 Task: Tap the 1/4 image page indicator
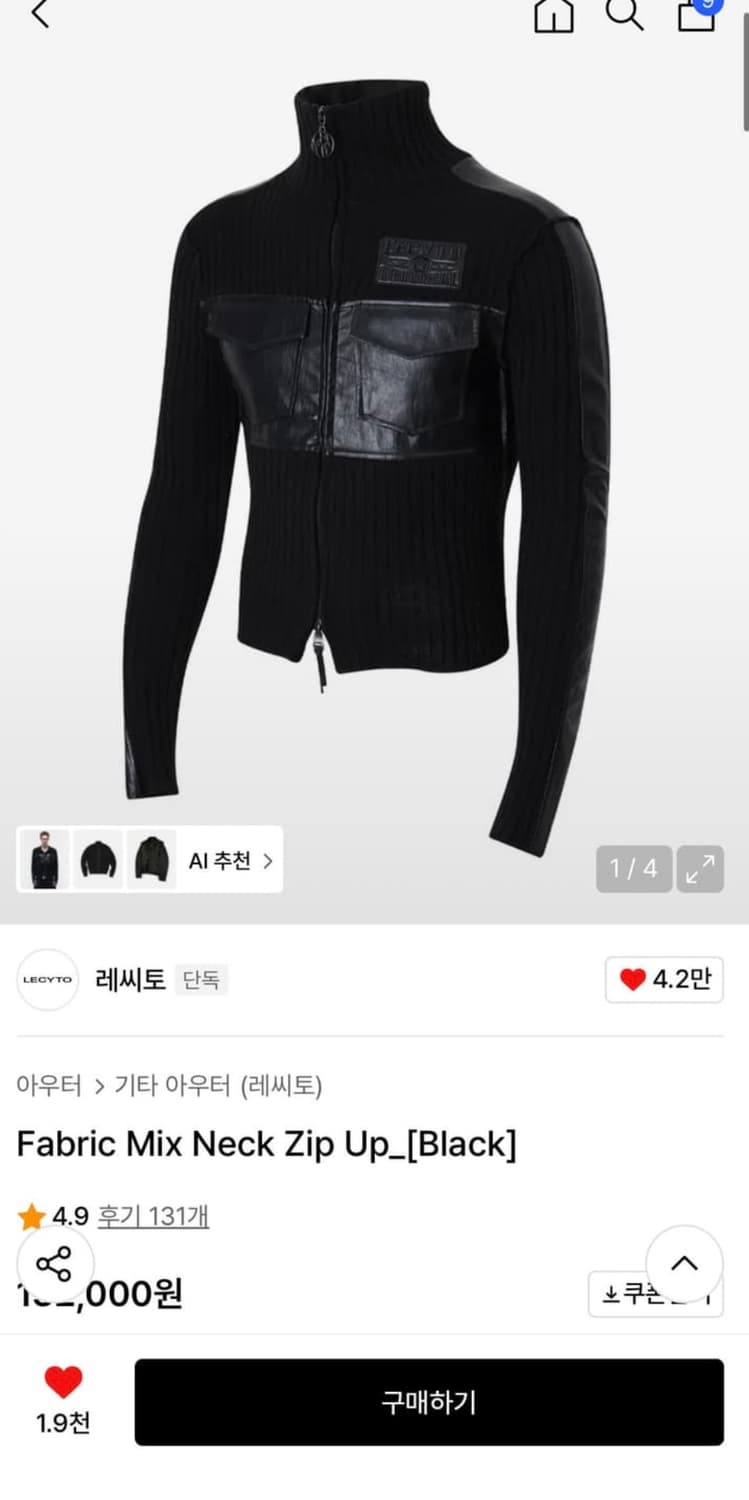click(x=633, y=869)
